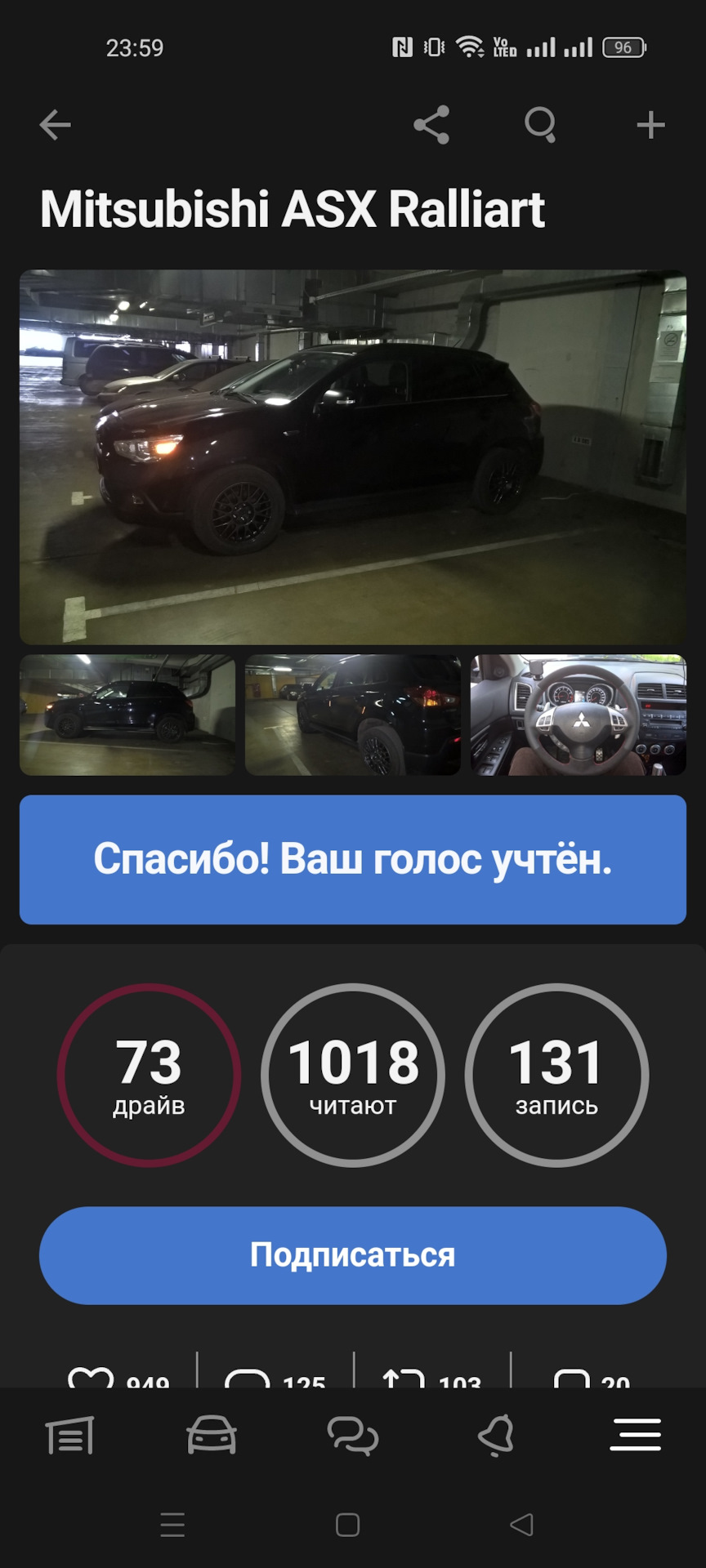
Task: Tap the 73 драйв circle
Action: coord(149,1075)
